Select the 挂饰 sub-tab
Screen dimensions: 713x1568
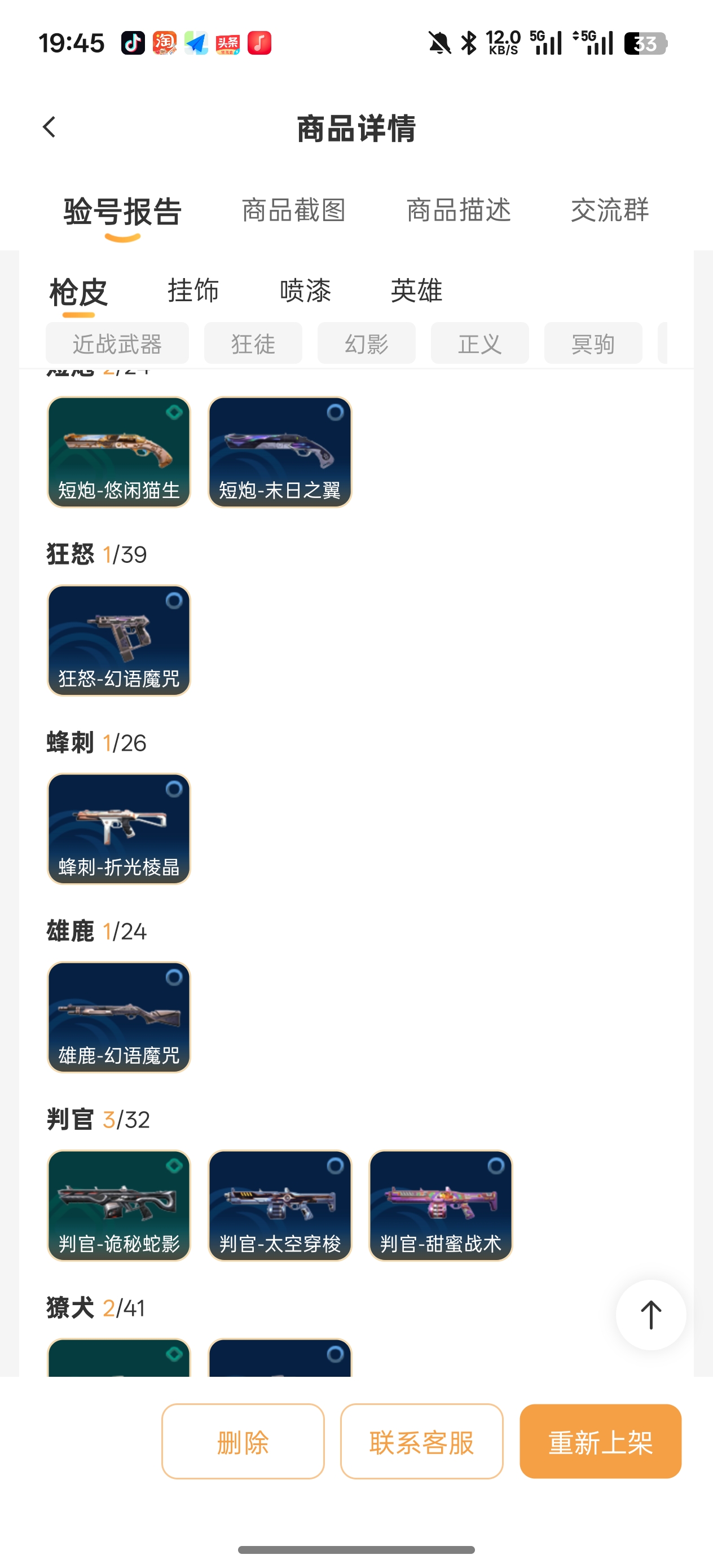pos(193,290)
